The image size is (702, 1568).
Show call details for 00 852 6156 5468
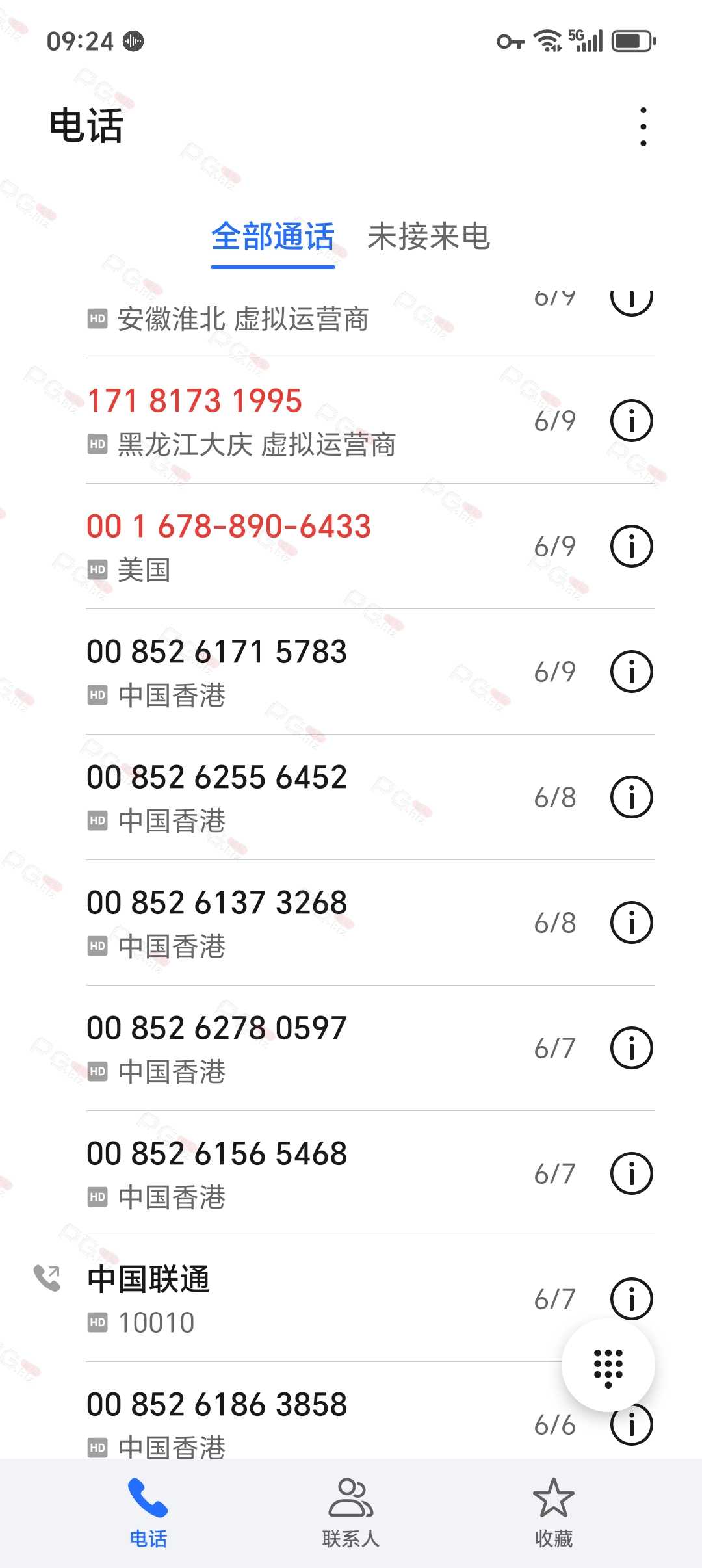click(x=631, y=1173)
